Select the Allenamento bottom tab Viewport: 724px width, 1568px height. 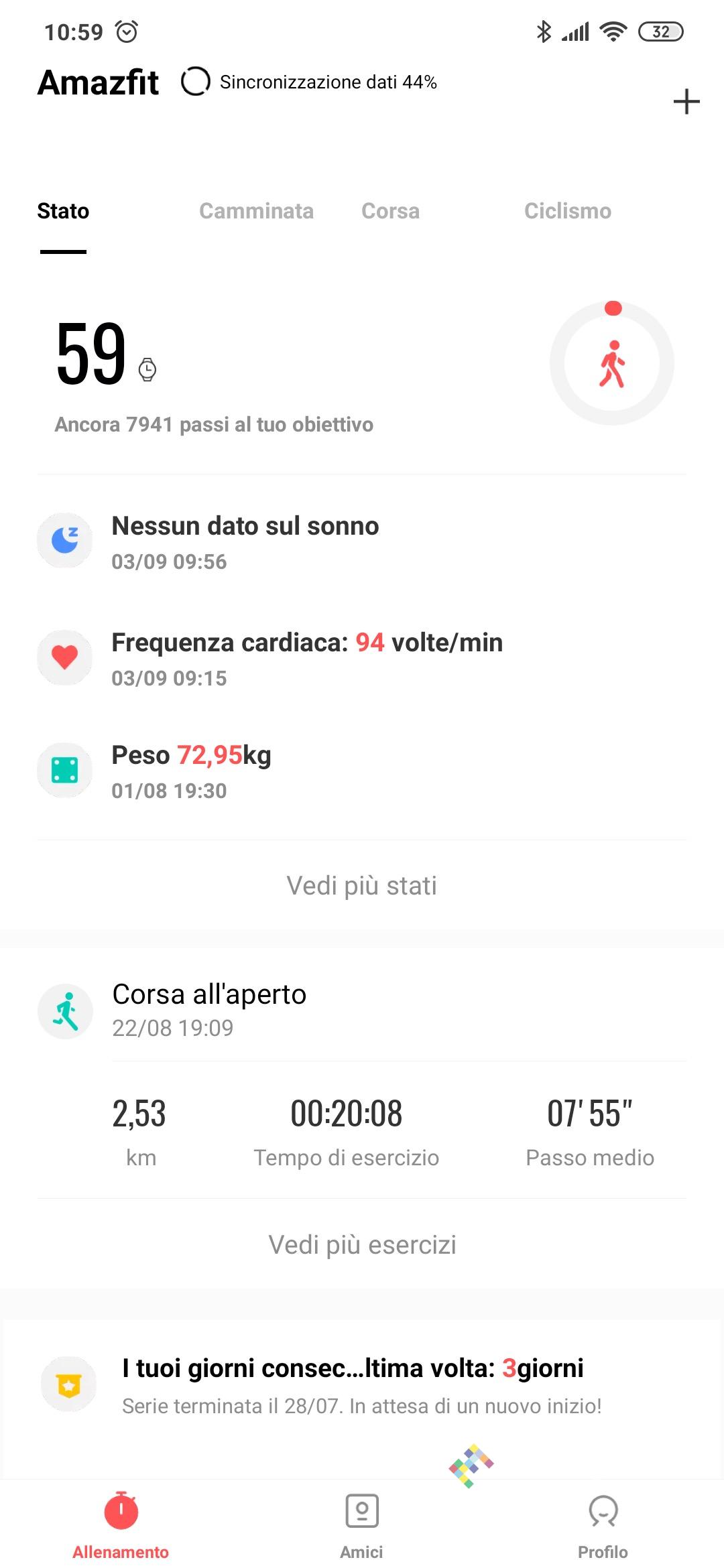point(121,1522)
